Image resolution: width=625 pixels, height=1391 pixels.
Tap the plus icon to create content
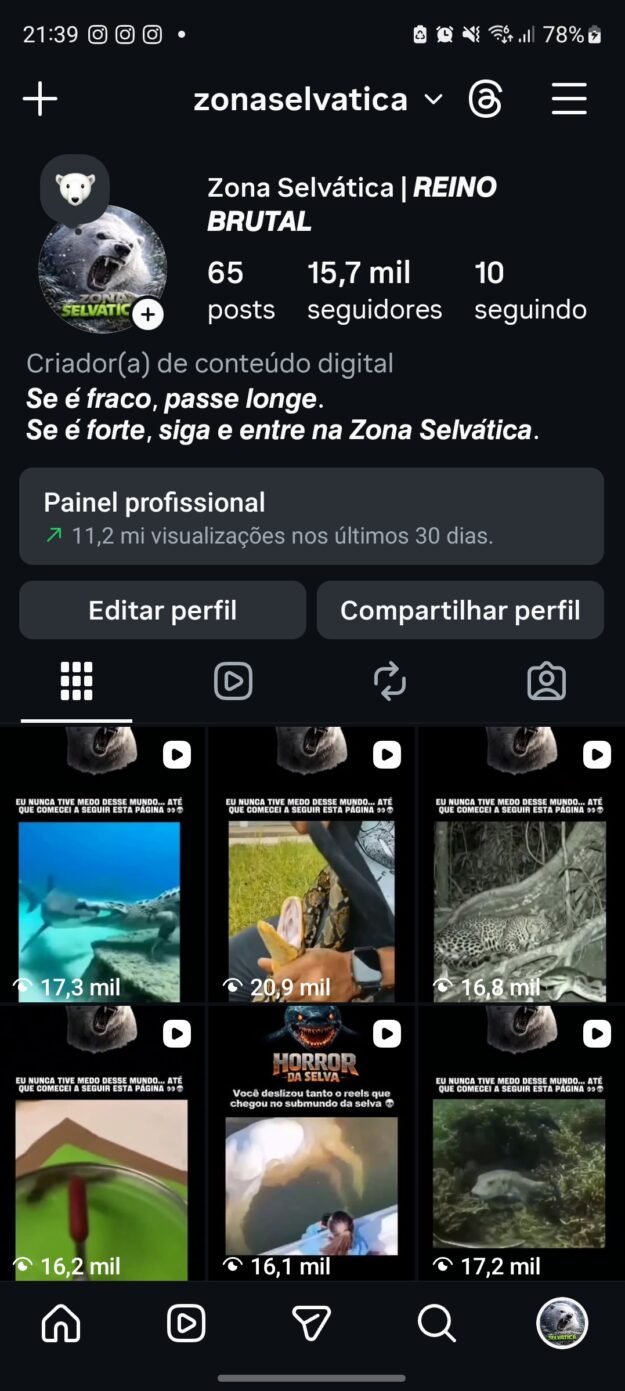[x=40, y=99]
